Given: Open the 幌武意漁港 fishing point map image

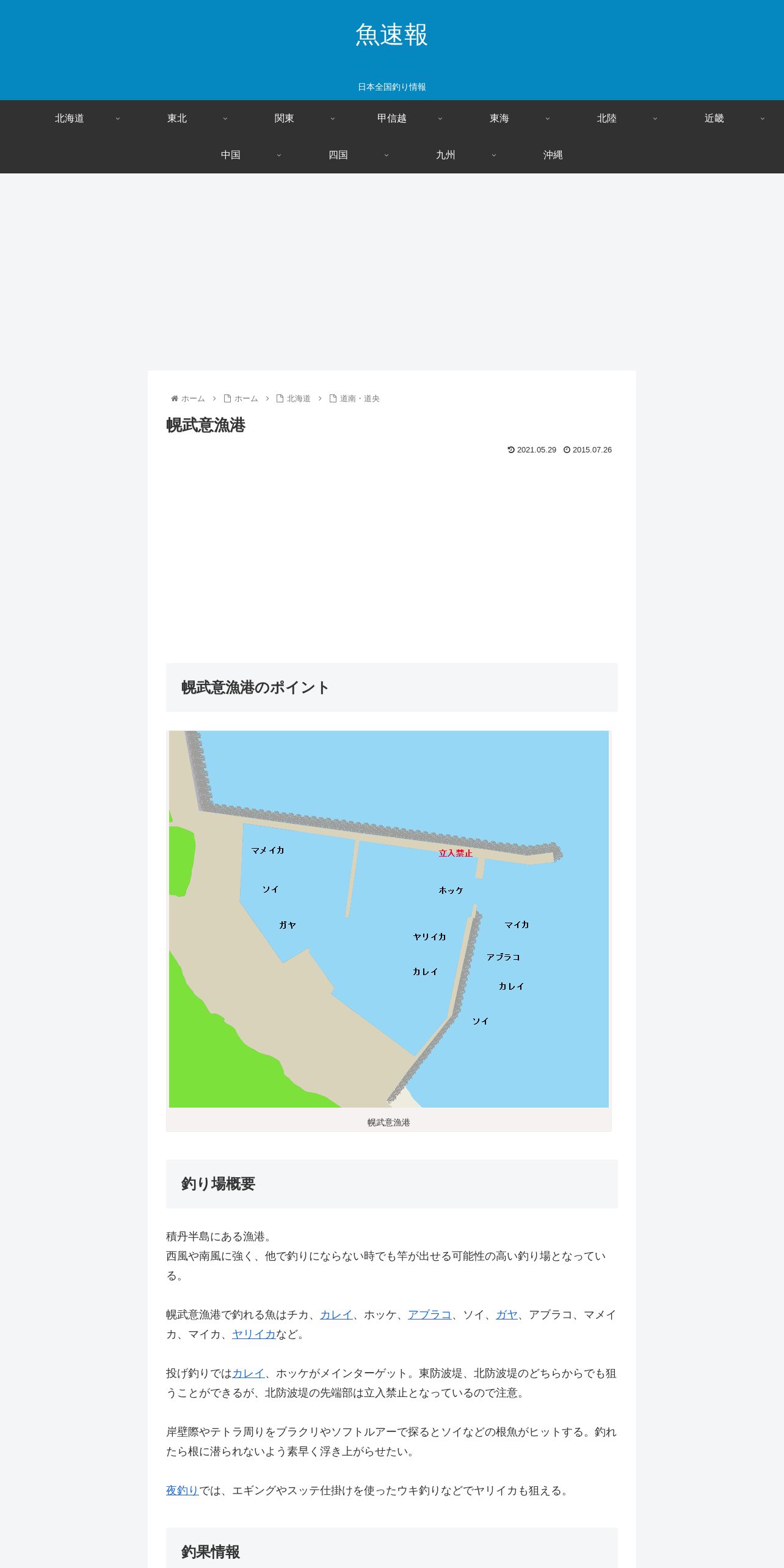Looking at the screenshot, I should 389,919.
